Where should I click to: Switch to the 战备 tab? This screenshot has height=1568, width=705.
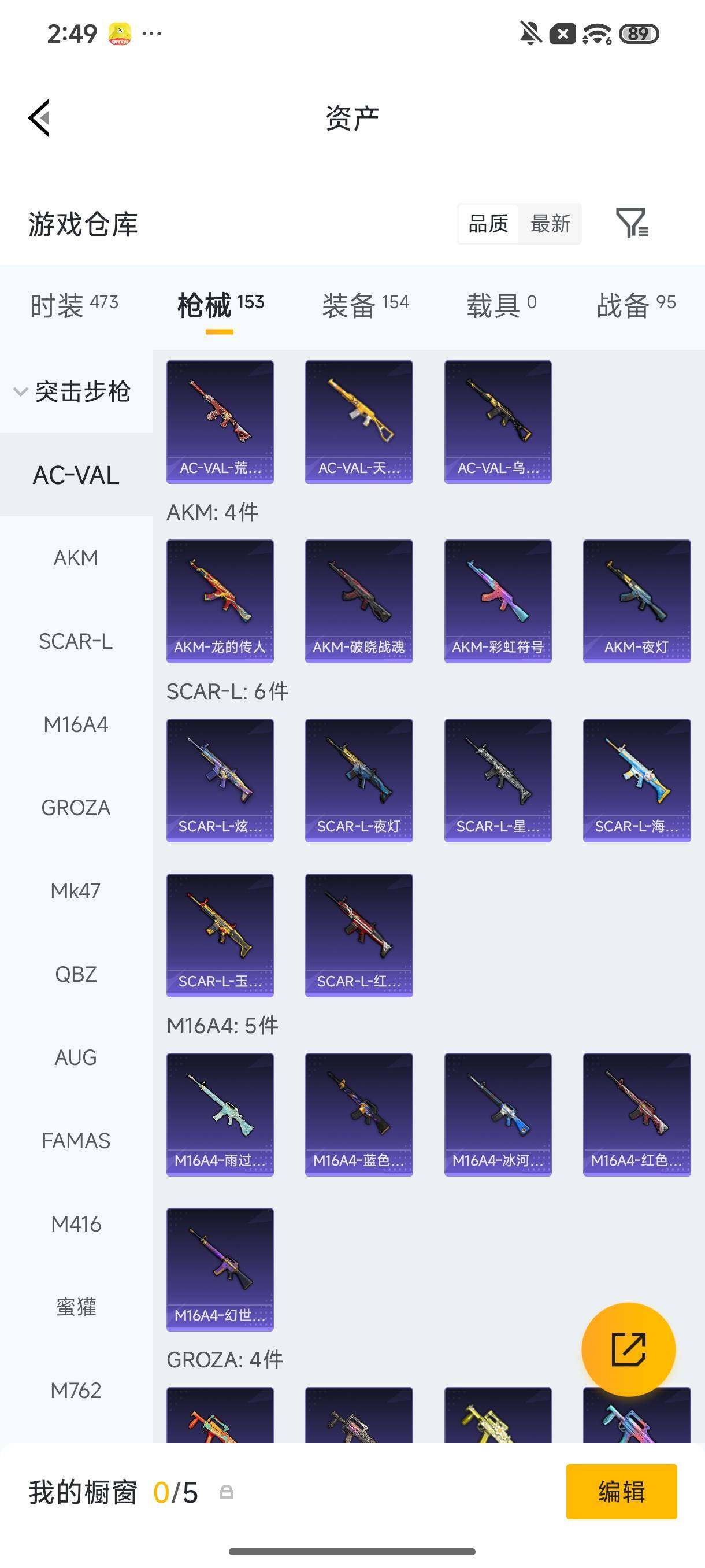[x=636, y=304]
